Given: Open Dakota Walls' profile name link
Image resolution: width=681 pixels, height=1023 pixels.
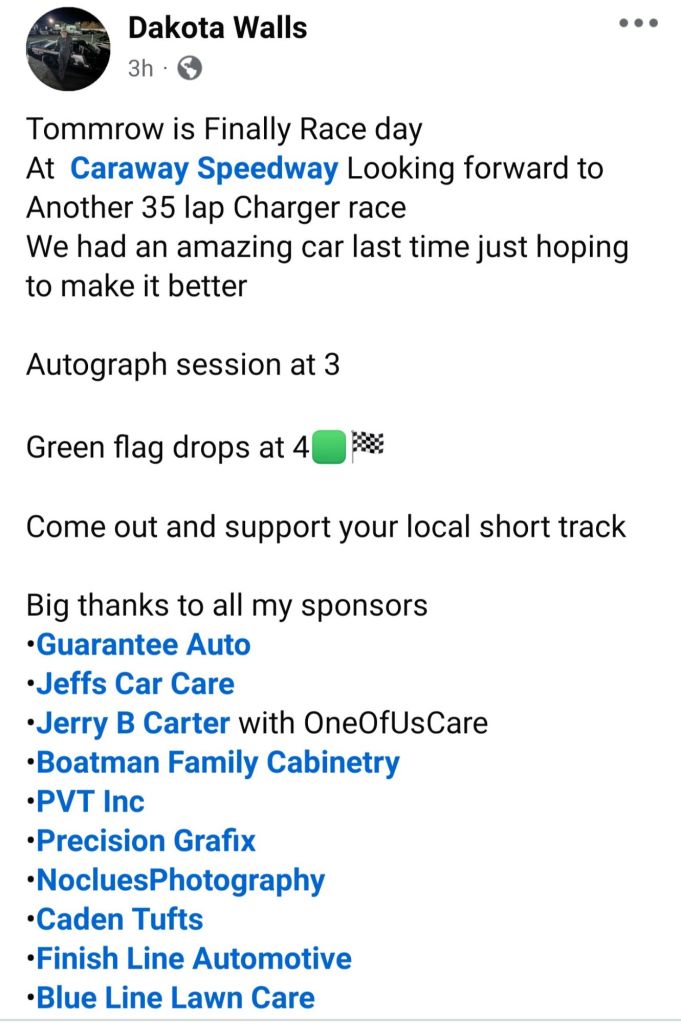Looking at the screenshot, I should coord(217,28).
